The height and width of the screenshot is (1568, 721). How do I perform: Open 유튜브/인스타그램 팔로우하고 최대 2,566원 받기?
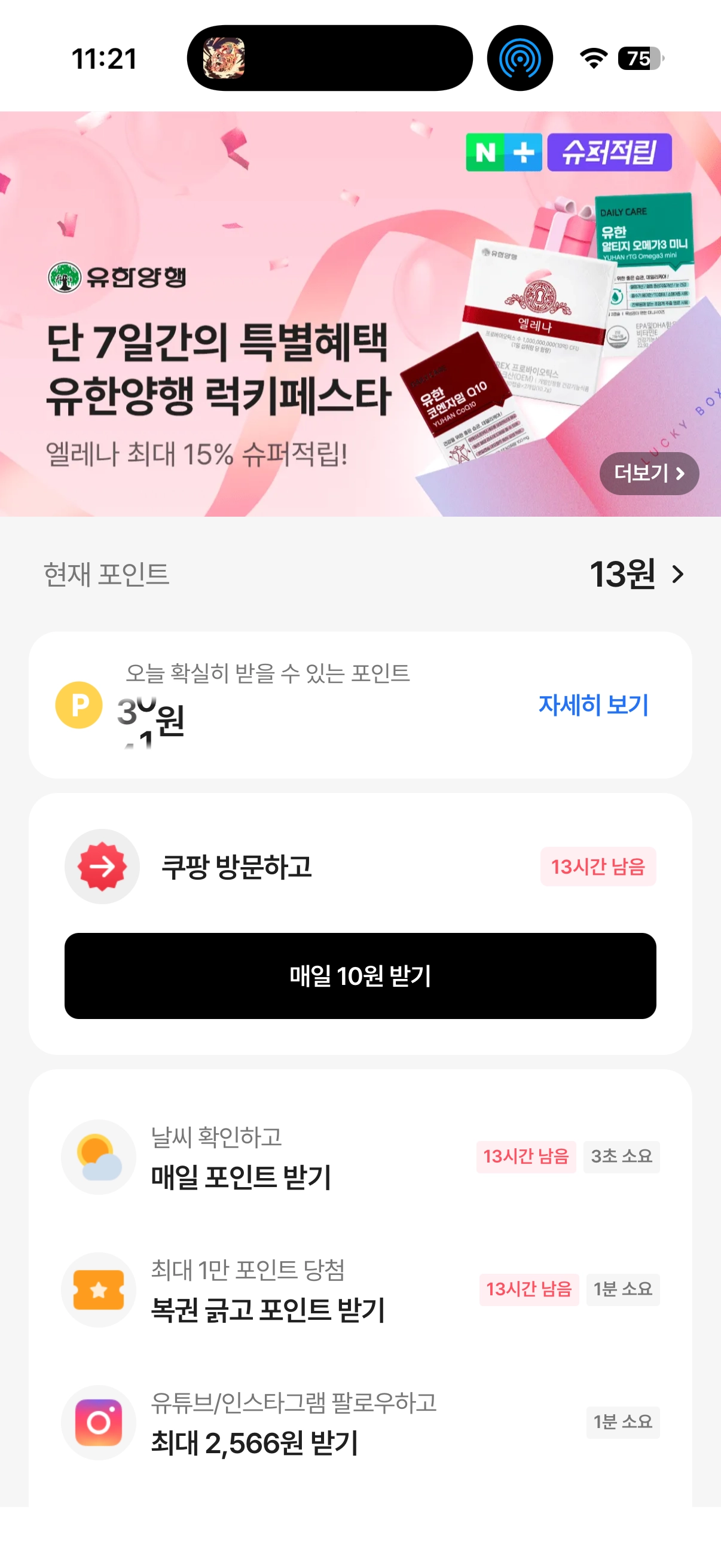360,1423
